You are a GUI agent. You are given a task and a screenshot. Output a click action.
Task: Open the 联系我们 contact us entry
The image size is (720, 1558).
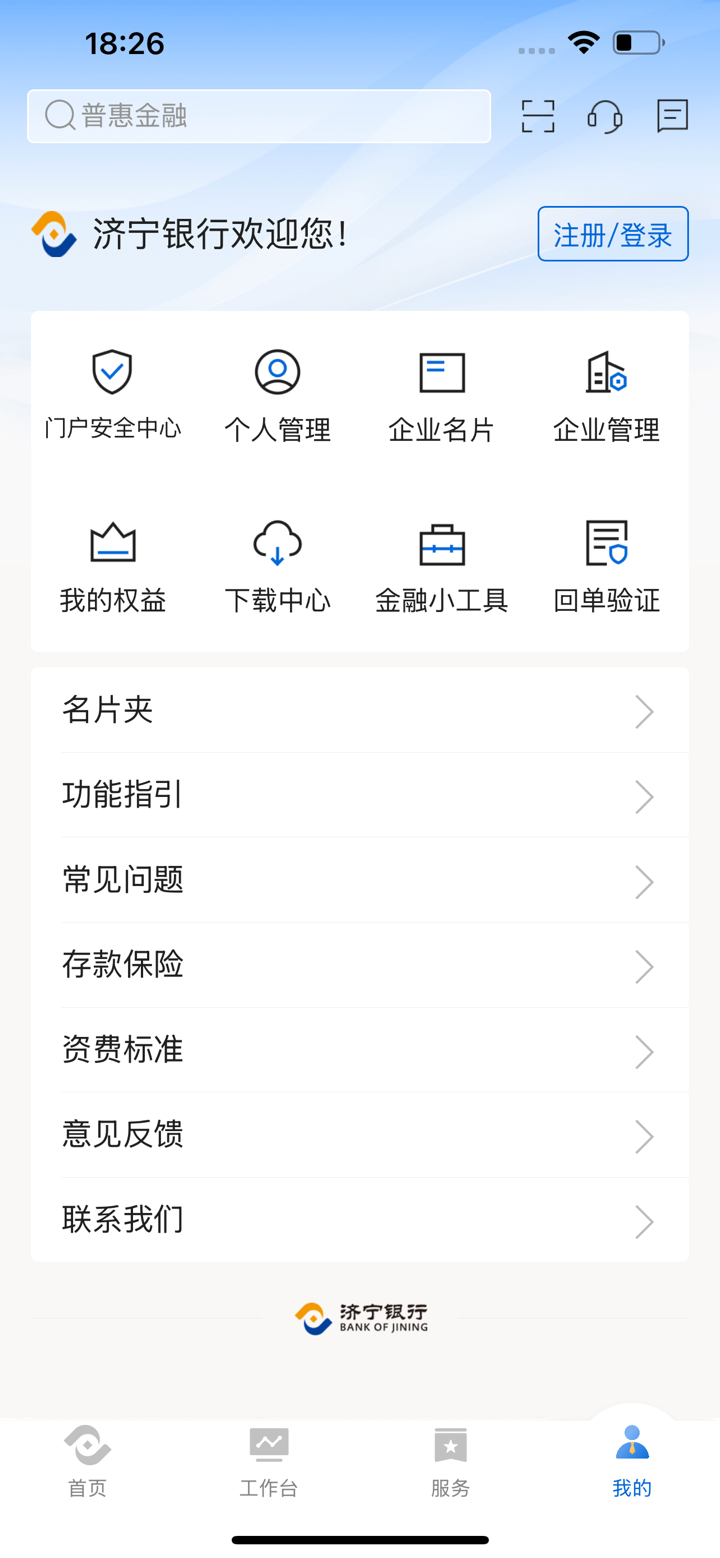(360, 1220)
